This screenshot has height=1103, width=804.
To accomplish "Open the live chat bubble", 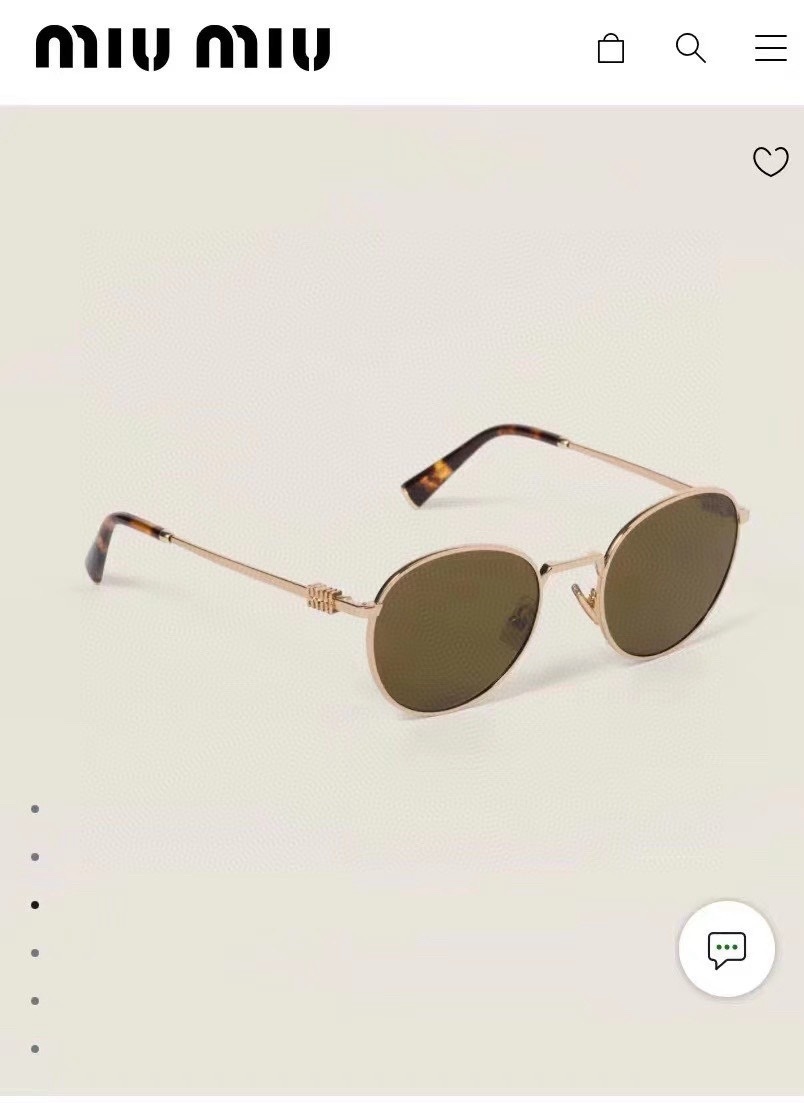I will point(727,949).
